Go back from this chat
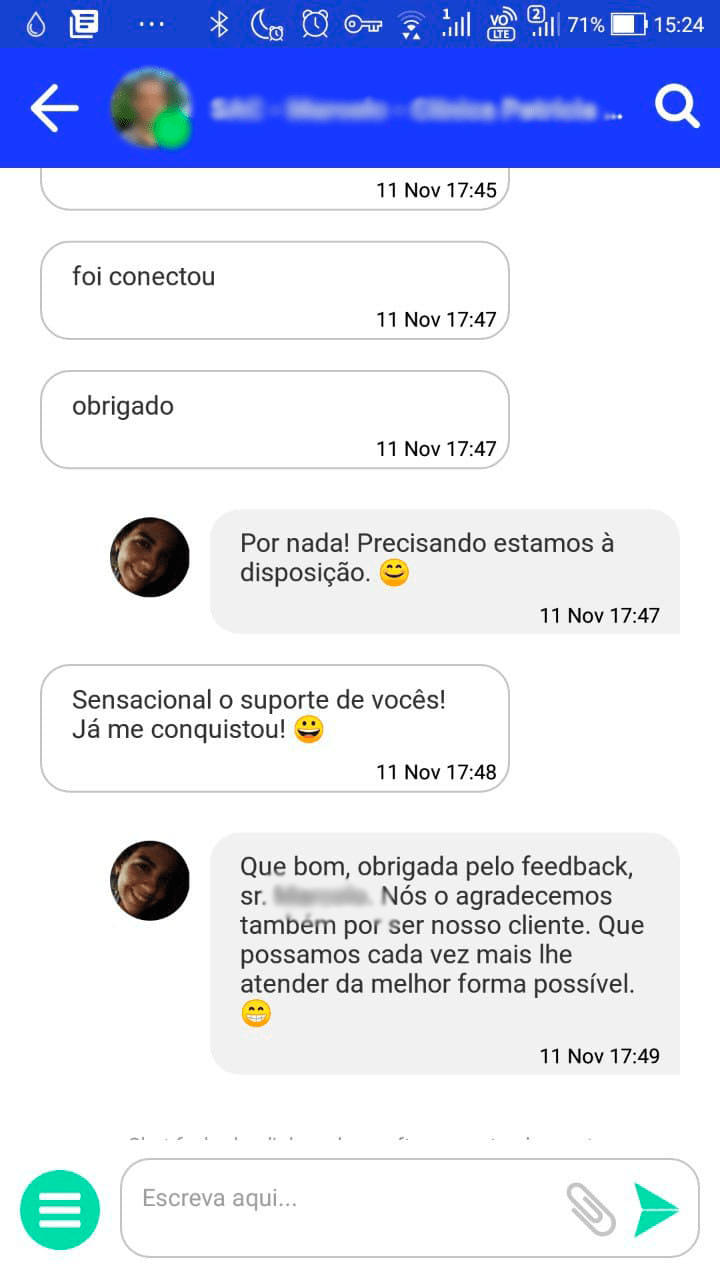The width and height of the screenshot is (720, 1280). (x=54, y=108)
